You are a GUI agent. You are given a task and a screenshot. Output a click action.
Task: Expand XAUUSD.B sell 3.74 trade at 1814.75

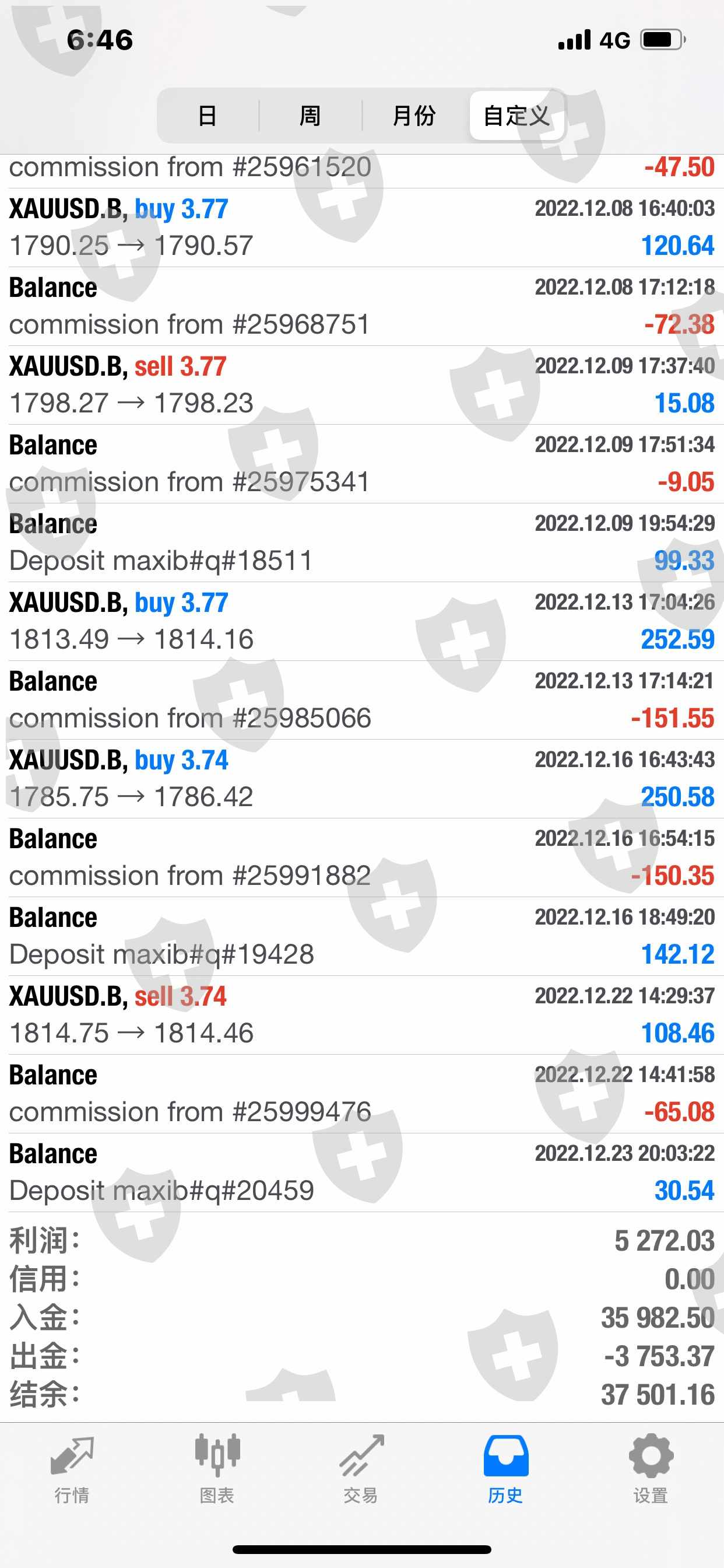point(361,1014)
